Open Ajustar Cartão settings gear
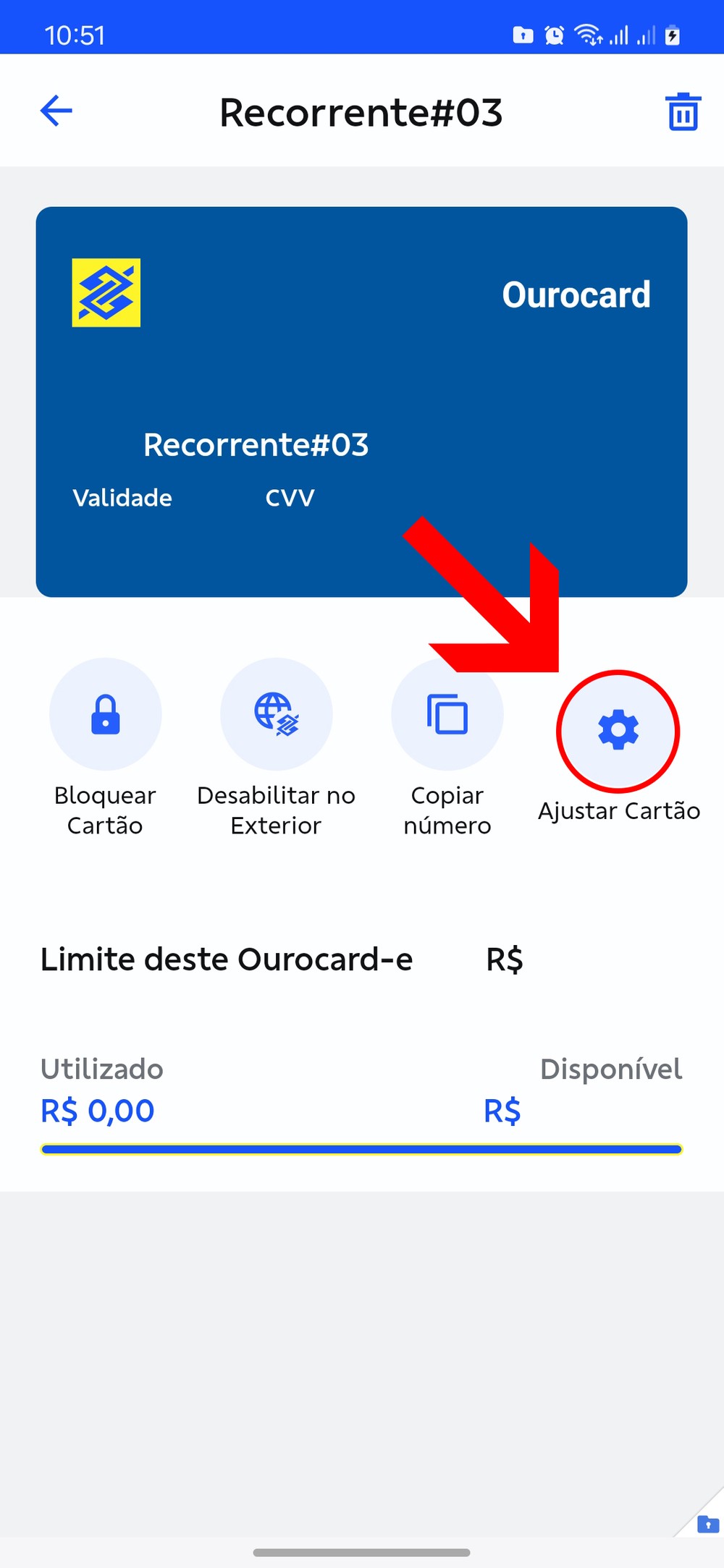 [x=618, y=730]
